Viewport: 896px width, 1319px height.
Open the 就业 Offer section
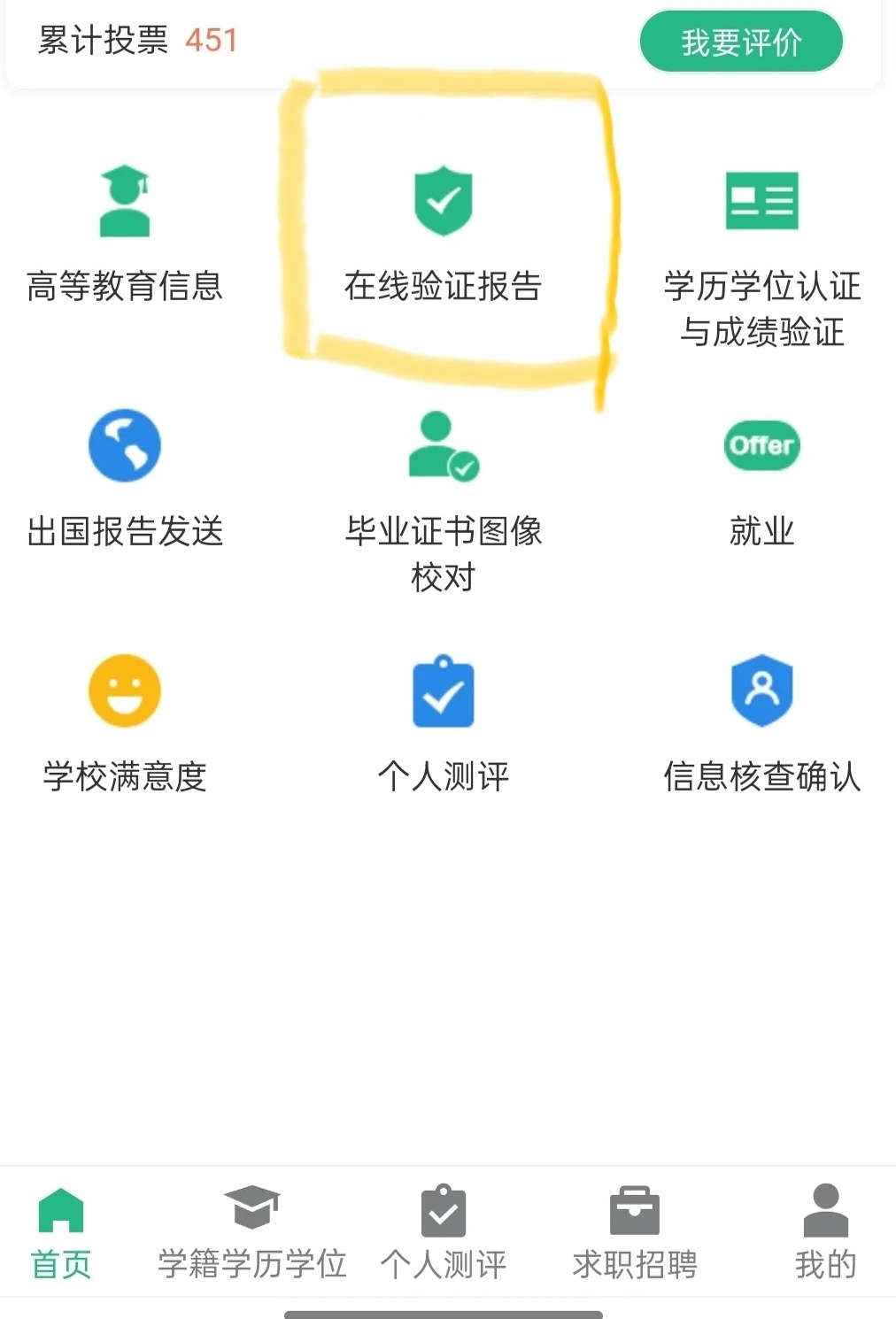[x=761, y=478]
